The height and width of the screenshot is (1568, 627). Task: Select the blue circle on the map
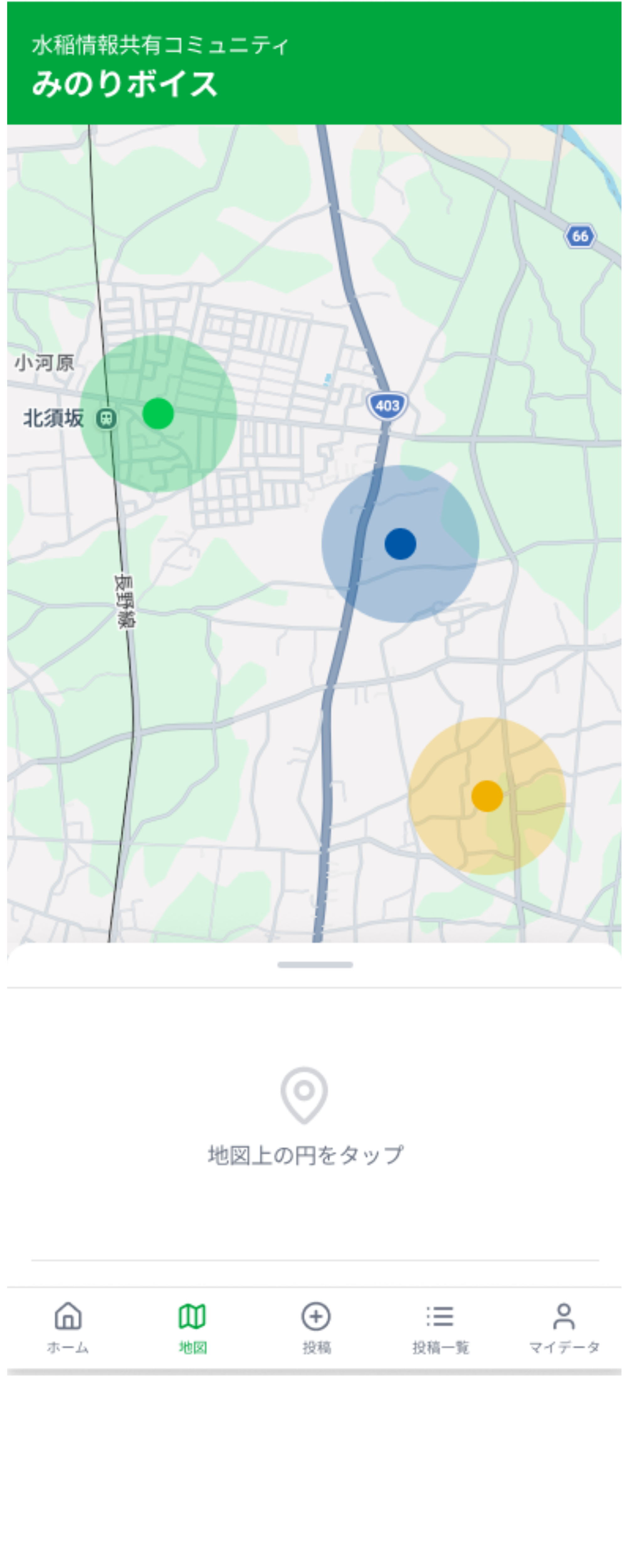click(x=400, y=543)
